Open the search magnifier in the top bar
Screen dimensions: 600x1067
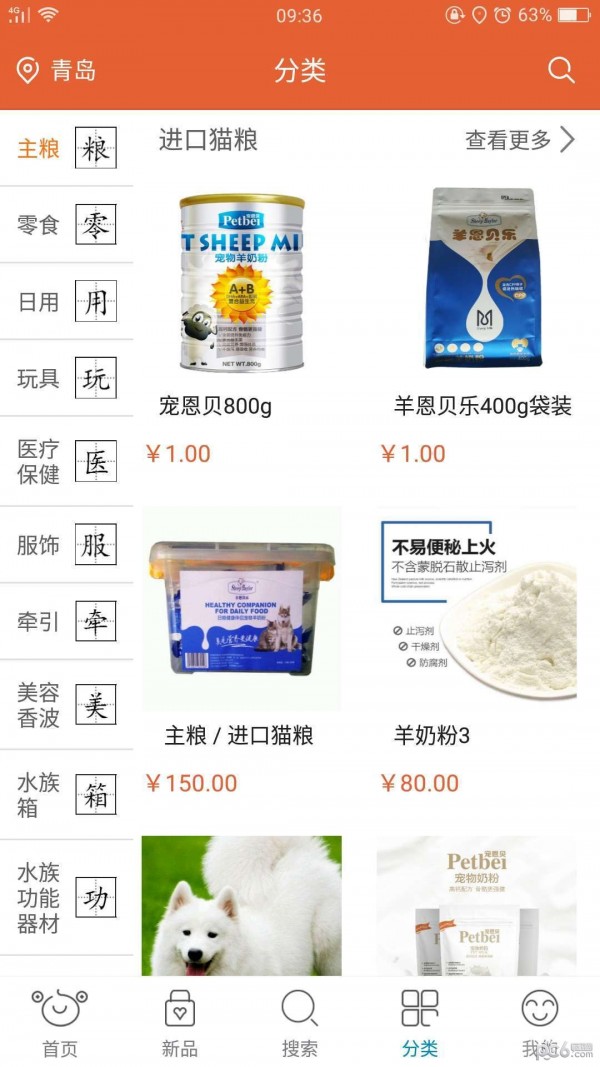(561, 70)
